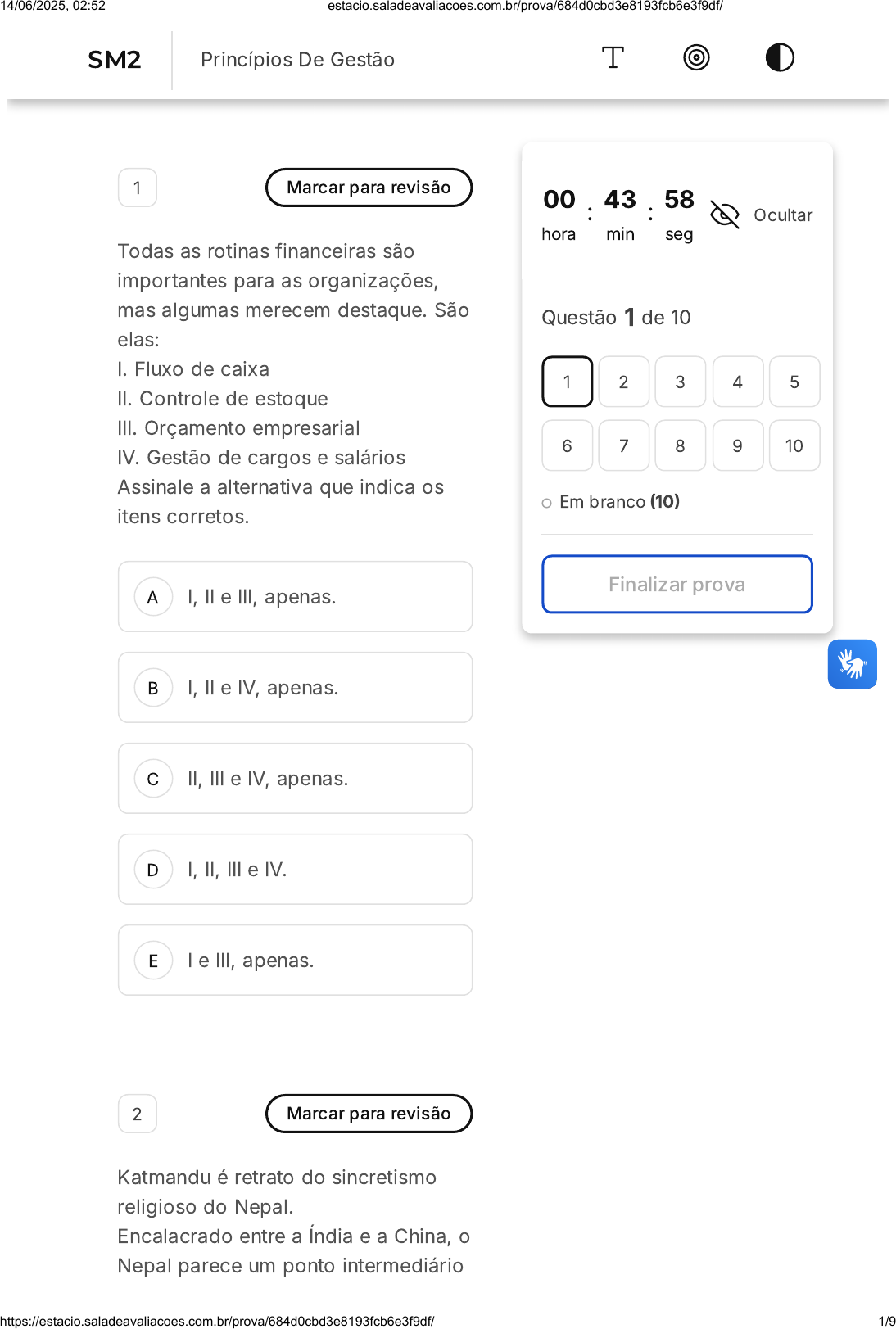The width and height of the screenshot is (896, 1329).
Task: Tap the target focus mode icon
Action: [x=696, y=58]
